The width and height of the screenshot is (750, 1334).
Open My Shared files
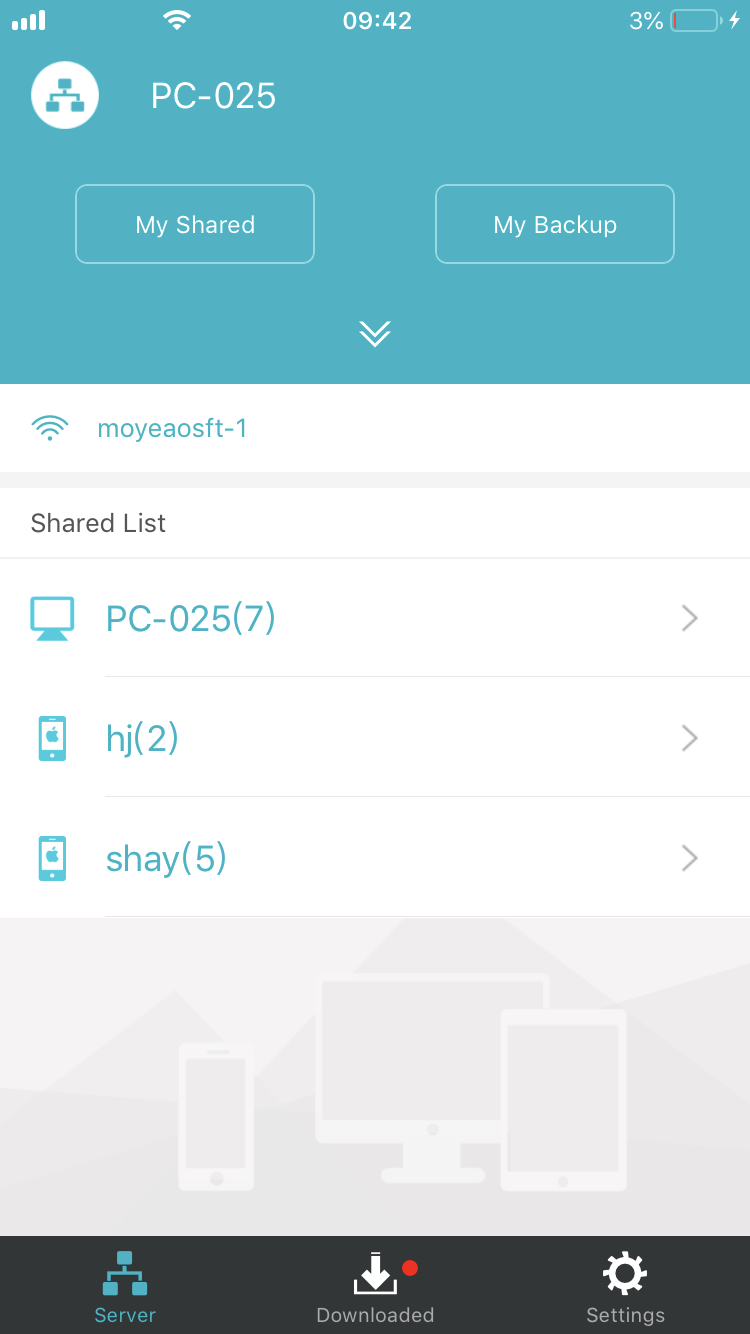(195, 224)
